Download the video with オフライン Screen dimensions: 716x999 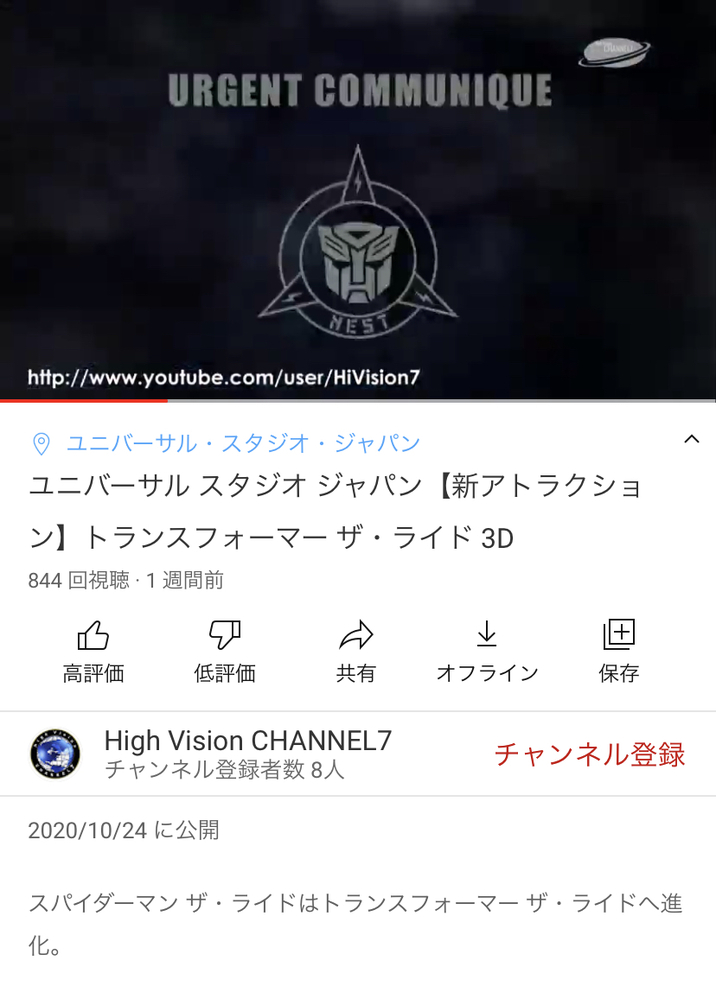(487, 650)
